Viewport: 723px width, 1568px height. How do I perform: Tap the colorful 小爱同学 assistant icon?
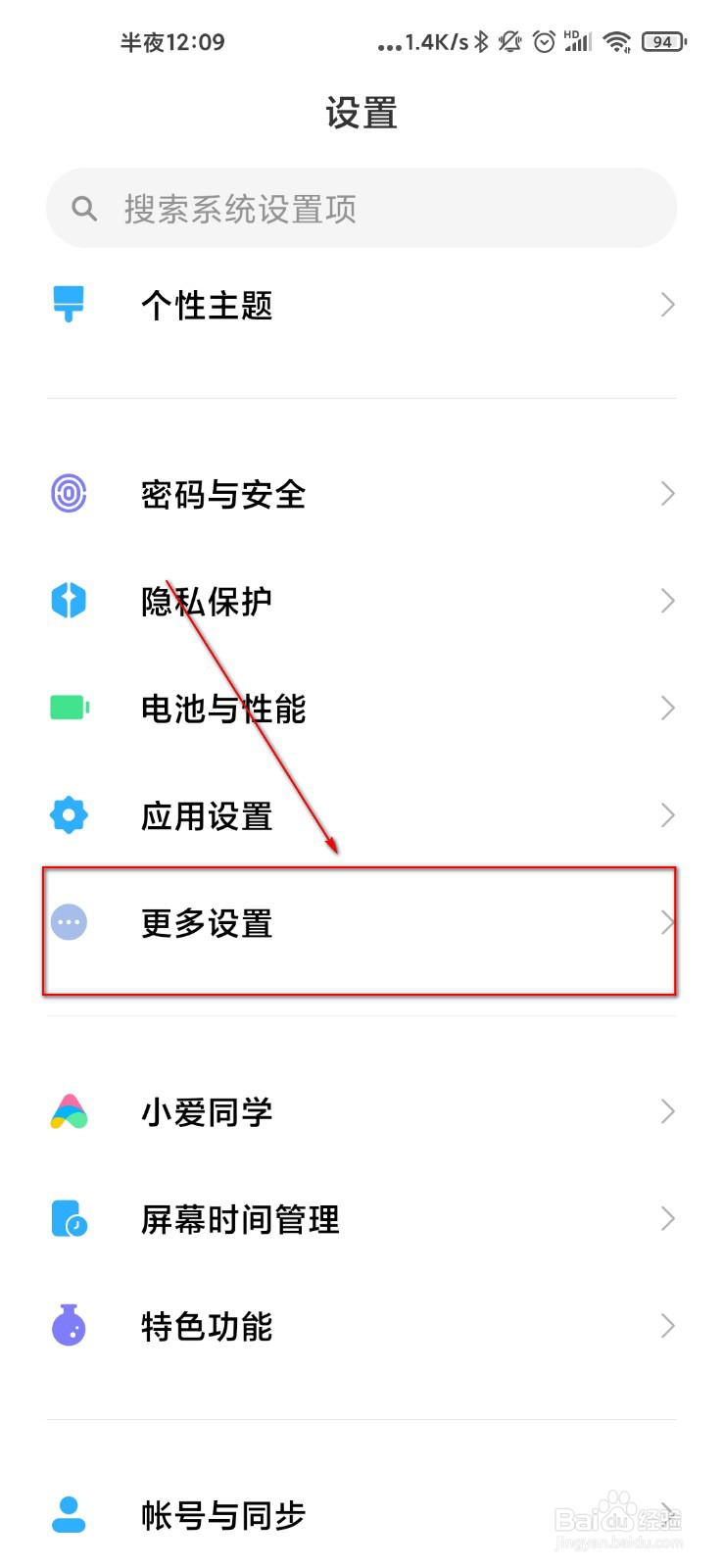point(68,1111)
